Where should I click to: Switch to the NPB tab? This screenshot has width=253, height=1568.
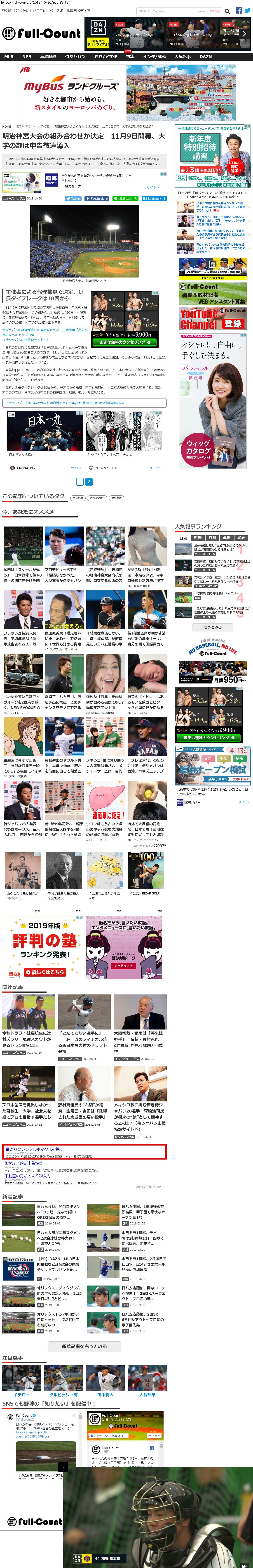27,57
